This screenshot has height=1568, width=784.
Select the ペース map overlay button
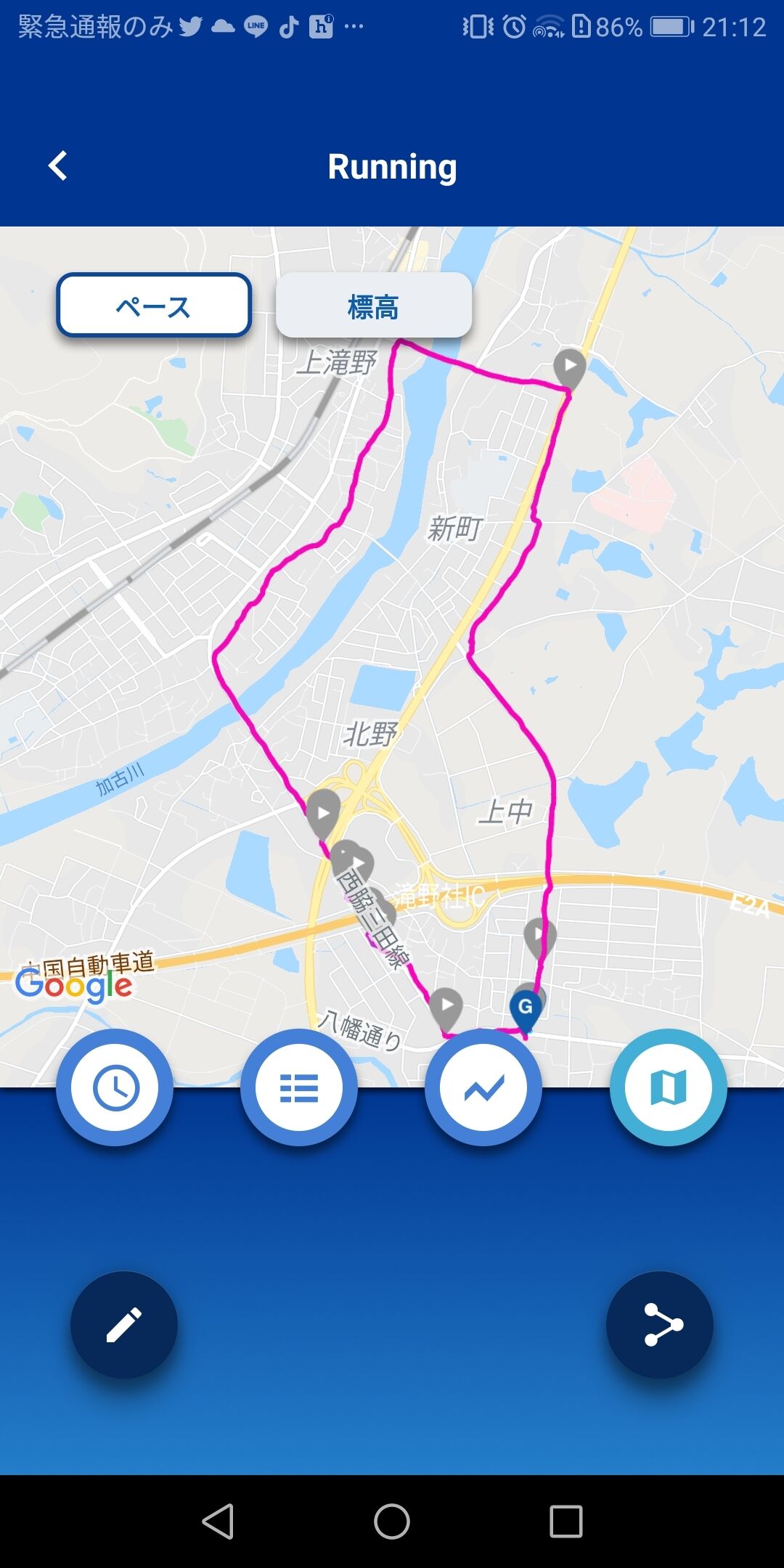pos(154,305)
